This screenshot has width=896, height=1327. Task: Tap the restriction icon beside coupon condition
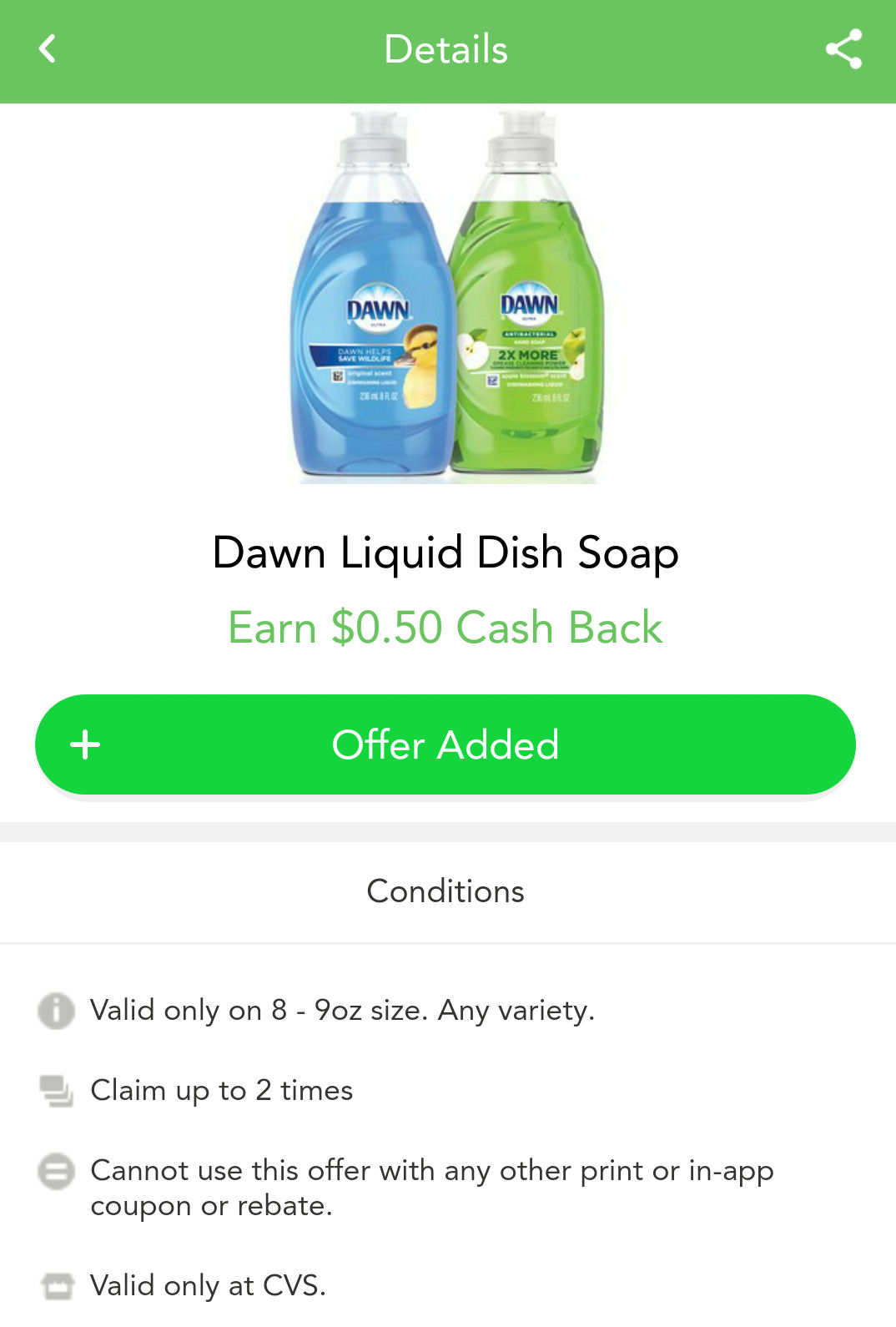point(56,1171)
